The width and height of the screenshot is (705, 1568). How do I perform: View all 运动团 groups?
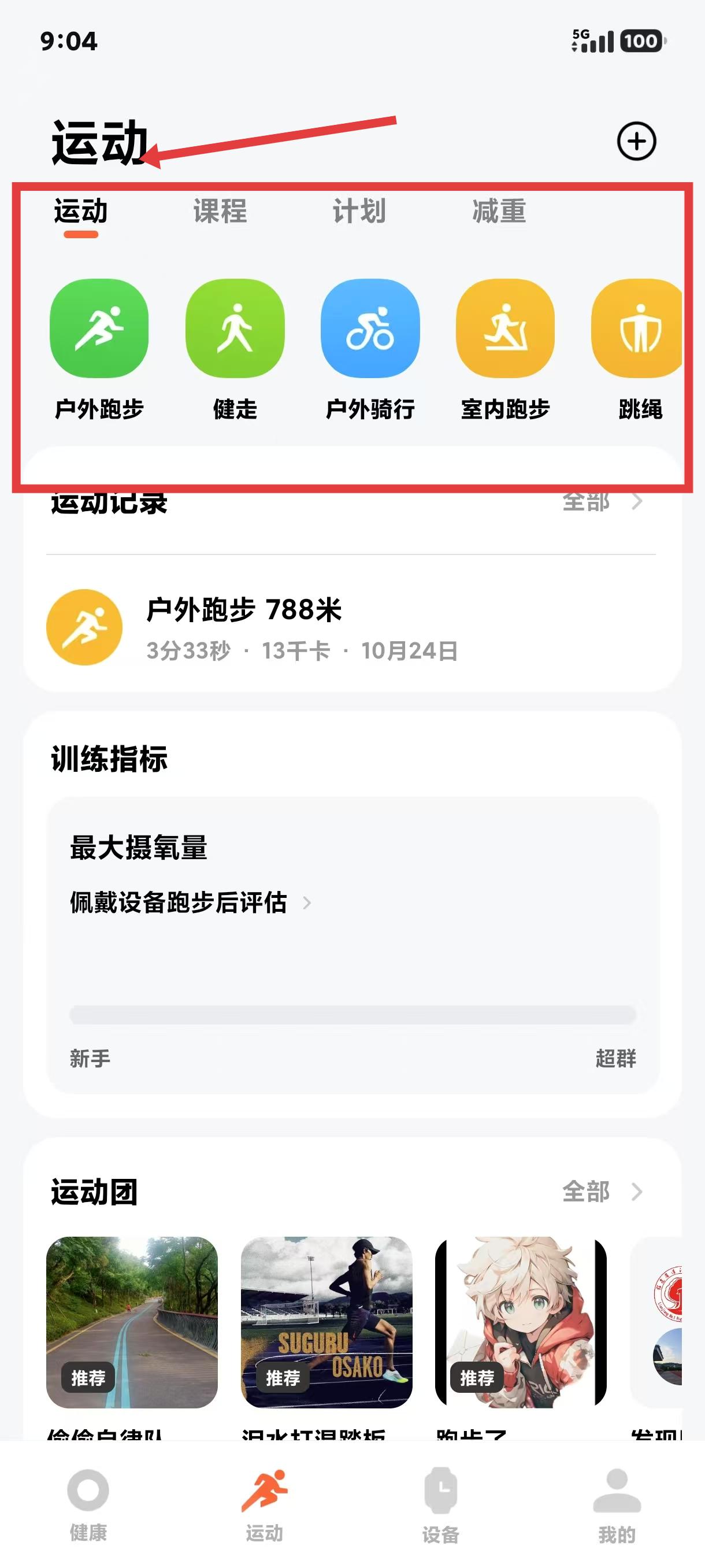click(x=601, y=1191)
